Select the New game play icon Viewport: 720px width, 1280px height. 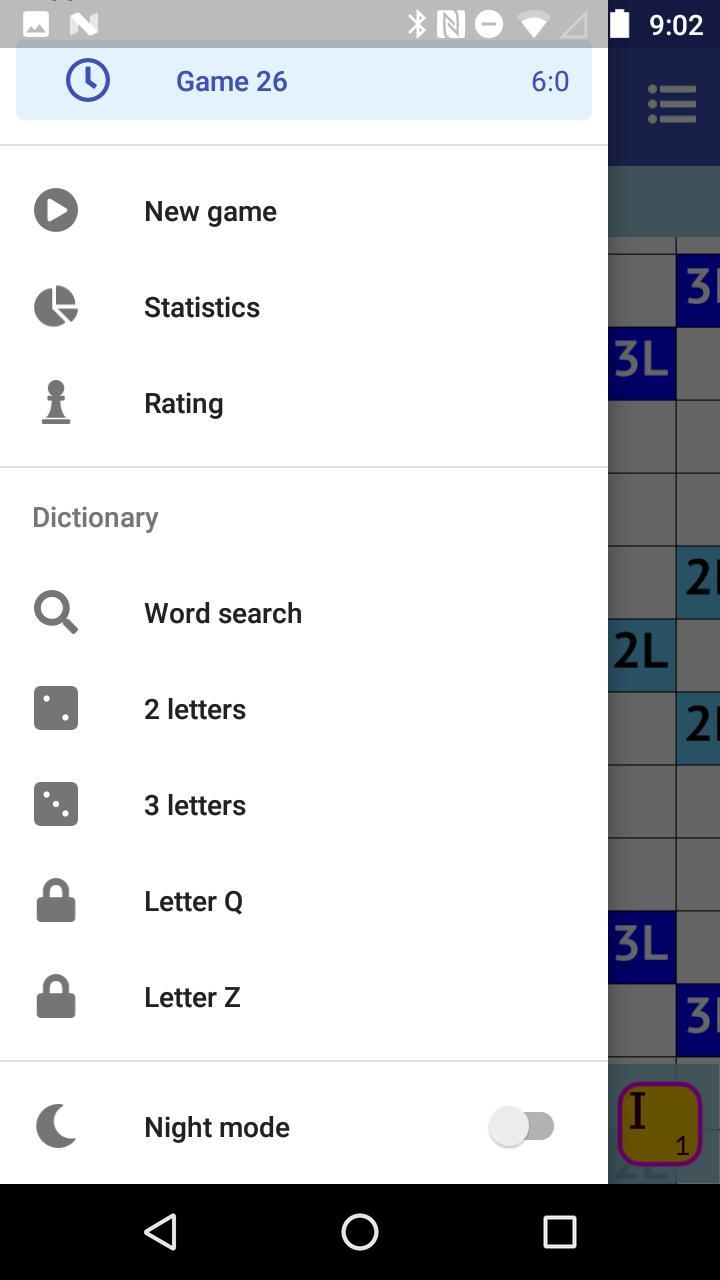pyautogui.click(x=56, y=210)
